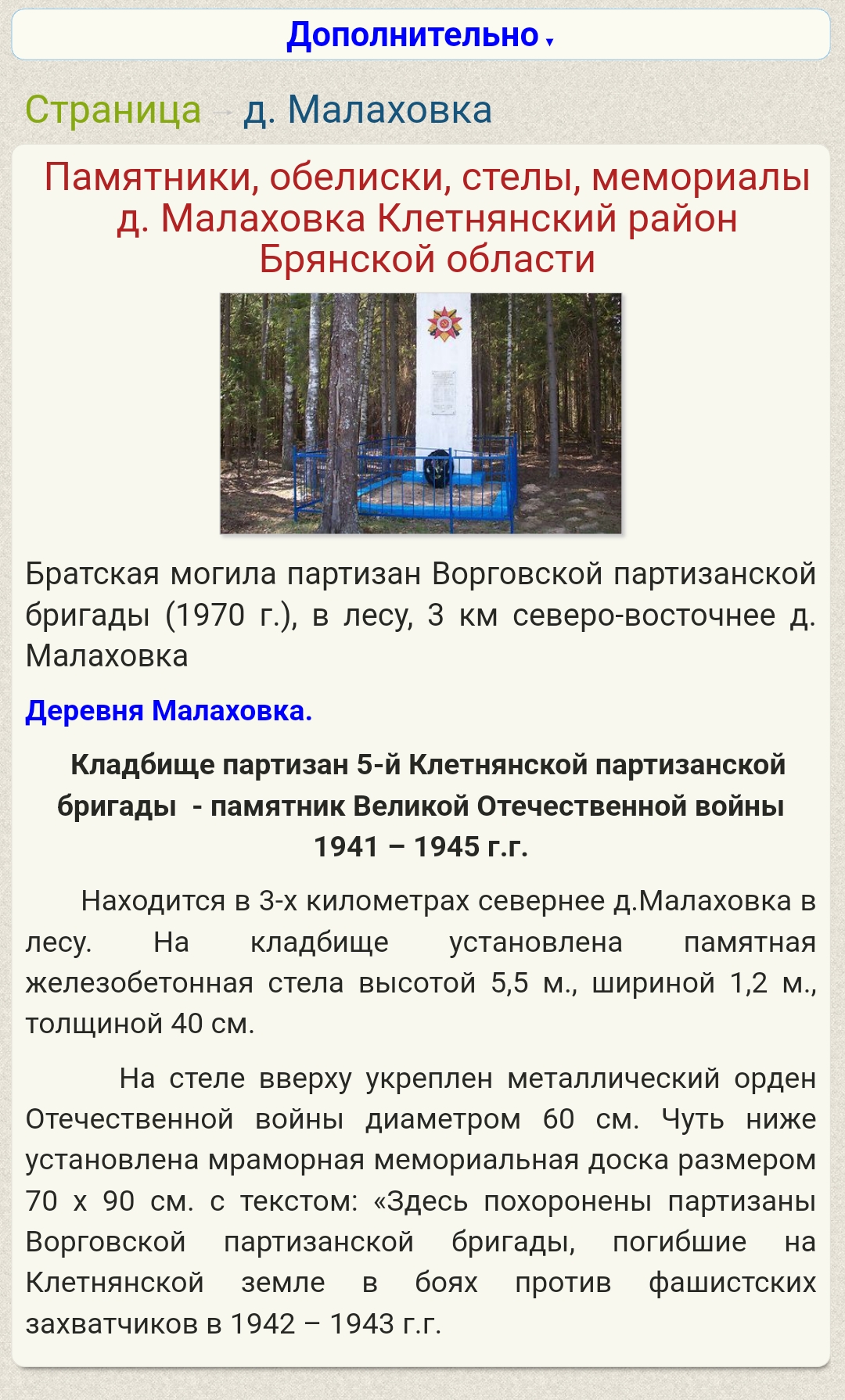
Task: Open the д. Малаховка breadcrumb link
Action: [x=368, y=109]
